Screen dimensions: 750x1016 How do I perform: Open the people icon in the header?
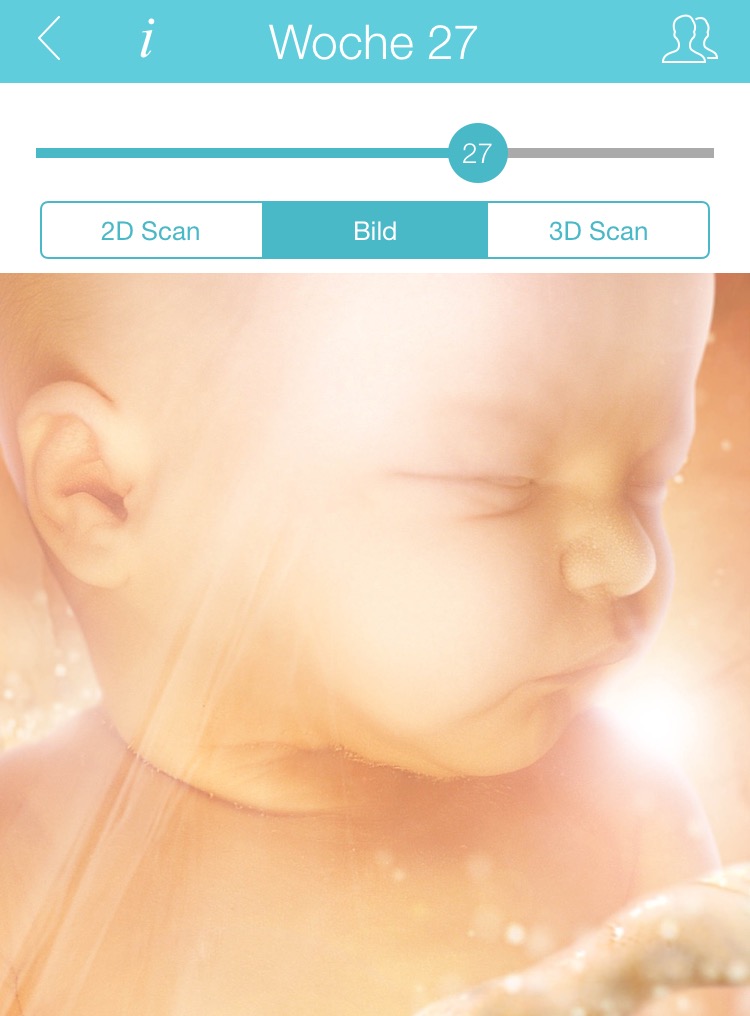(689, 42)
